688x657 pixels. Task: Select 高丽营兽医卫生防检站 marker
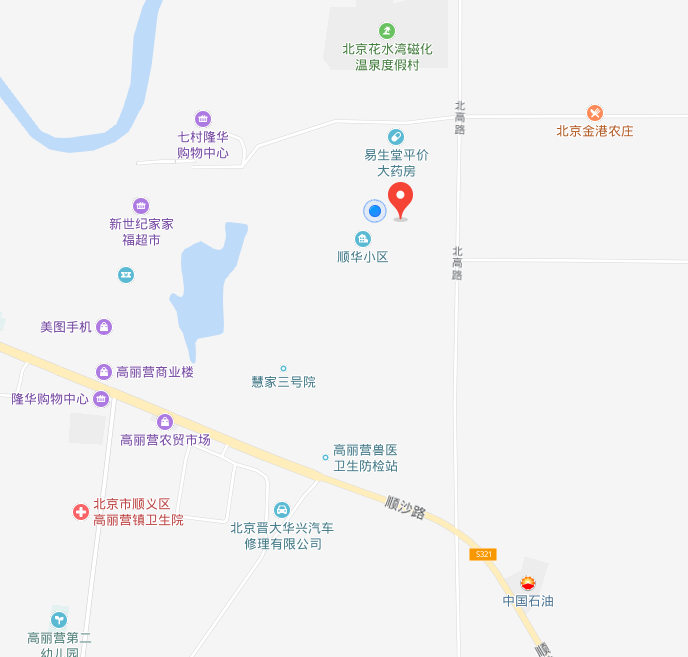pos(325,458)
